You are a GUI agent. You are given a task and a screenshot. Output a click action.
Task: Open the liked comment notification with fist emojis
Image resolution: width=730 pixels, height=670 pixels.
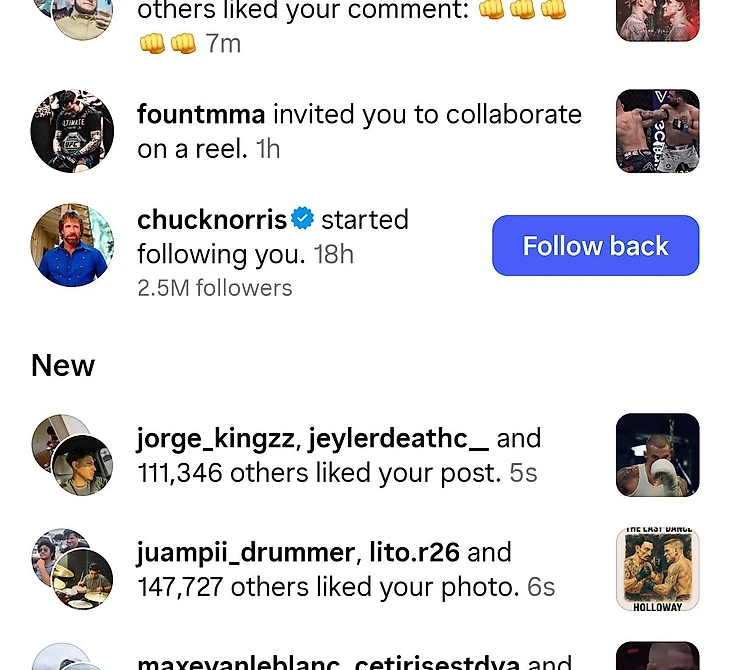click(350, 26)
